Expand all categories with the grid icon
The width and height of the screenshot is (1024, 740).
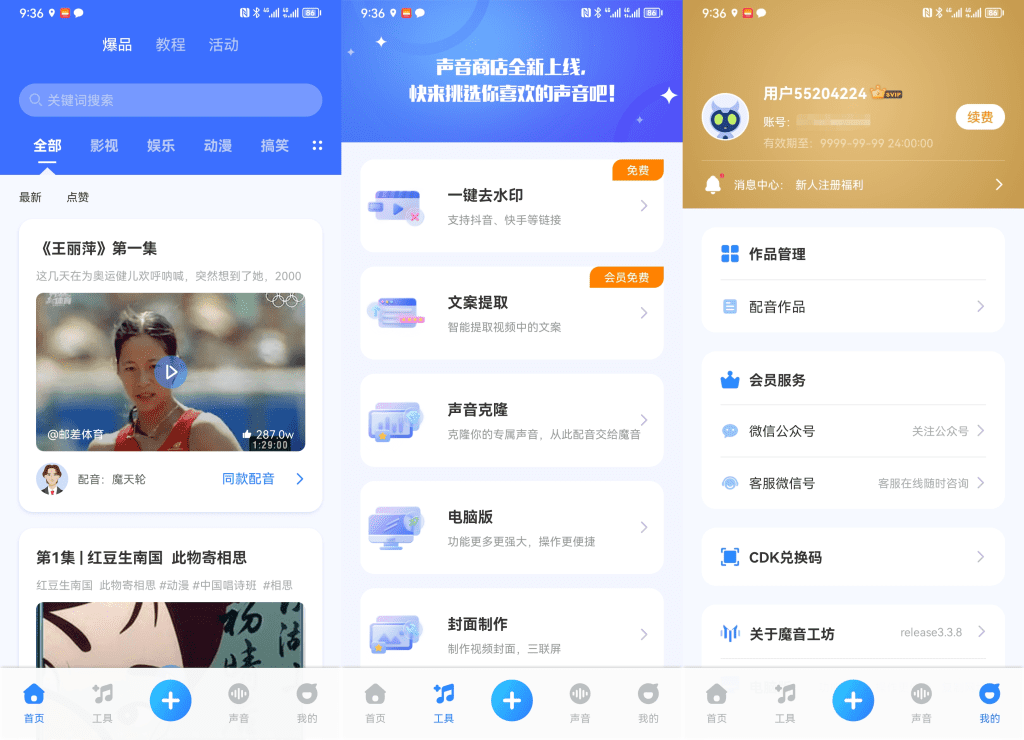(317, 146)
